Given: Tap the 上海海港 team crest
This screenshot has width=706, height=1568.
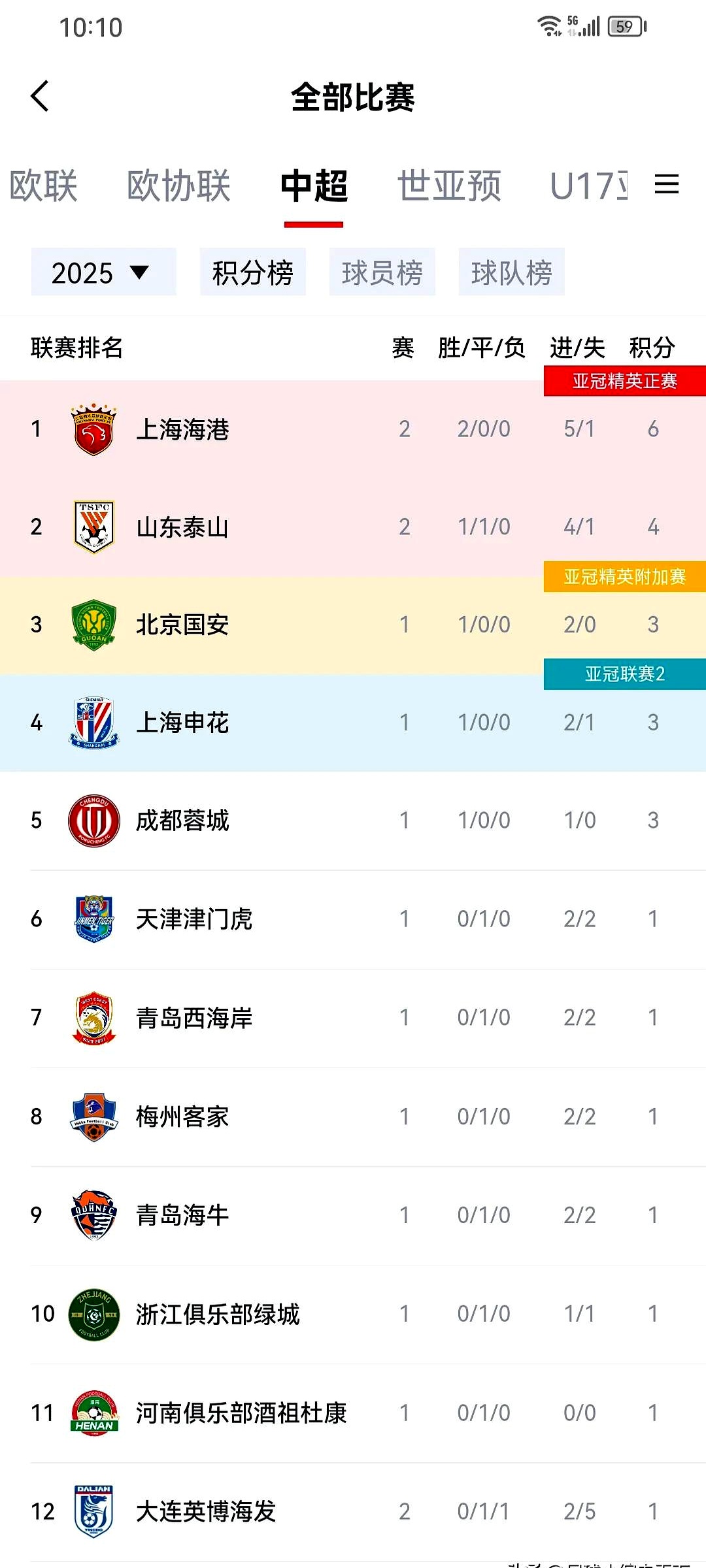Looking at the screenshot, I should 93,429.
